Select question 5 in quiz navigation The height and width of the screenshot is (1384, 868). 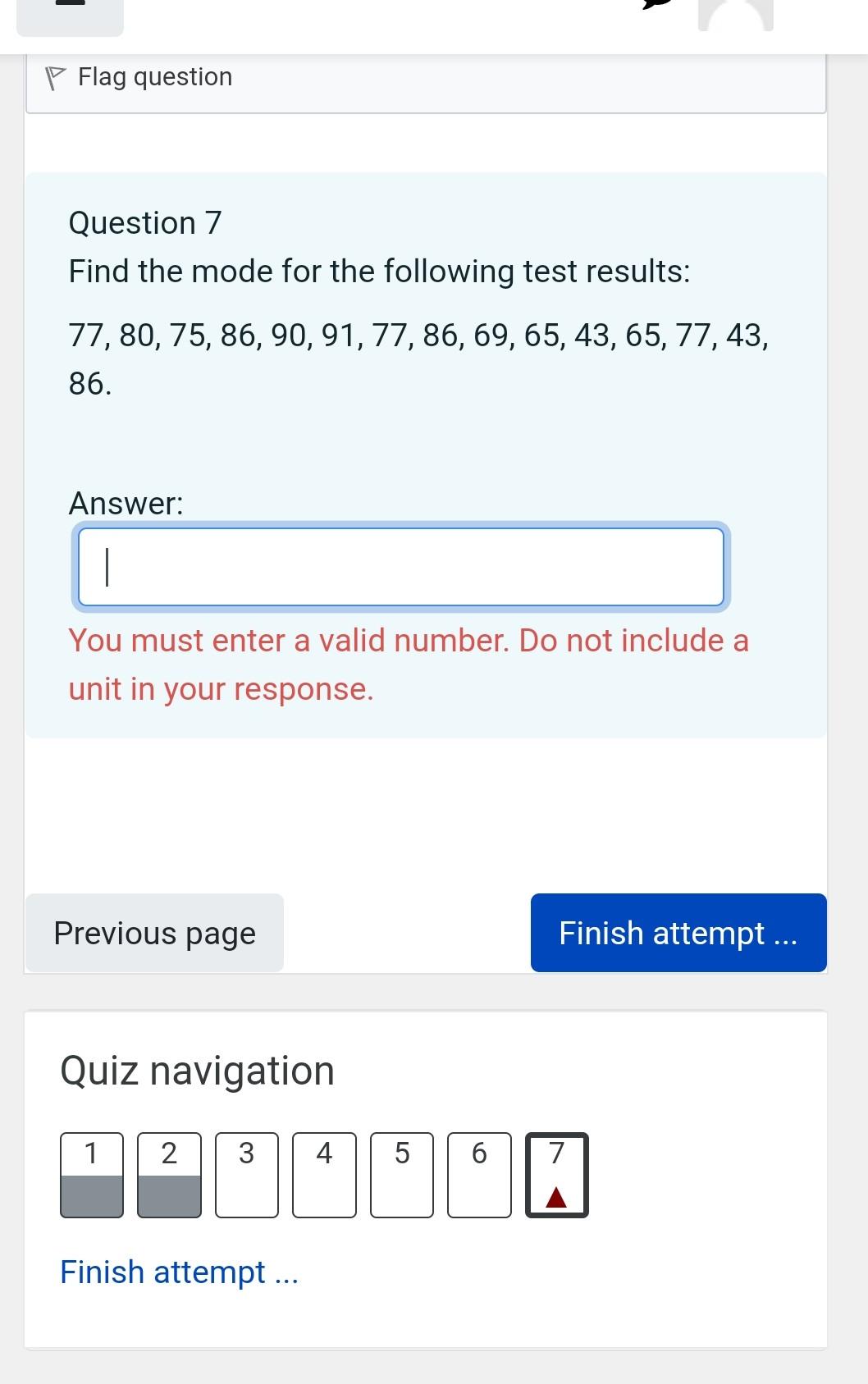[402, 1175]
